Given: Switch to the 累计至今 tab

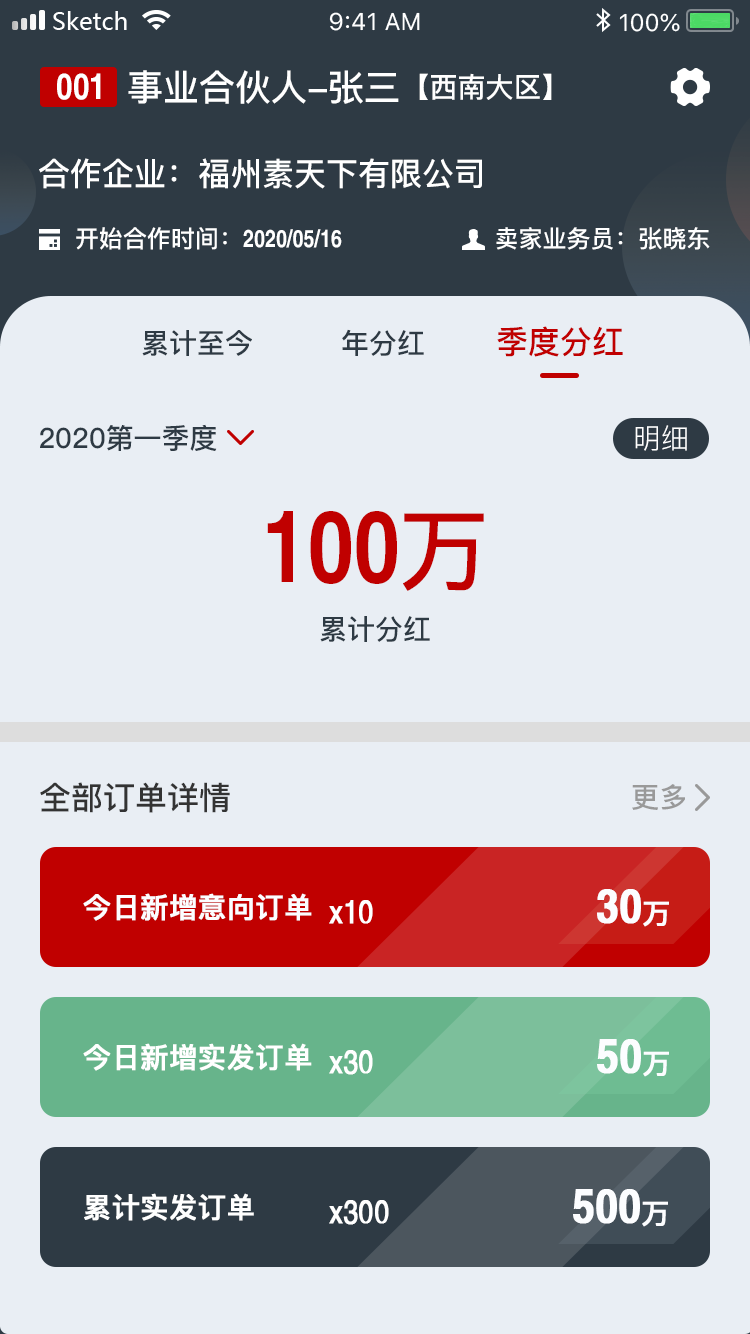Looking at the screenshot, I should pyautogui.click(x=196, y=344).
